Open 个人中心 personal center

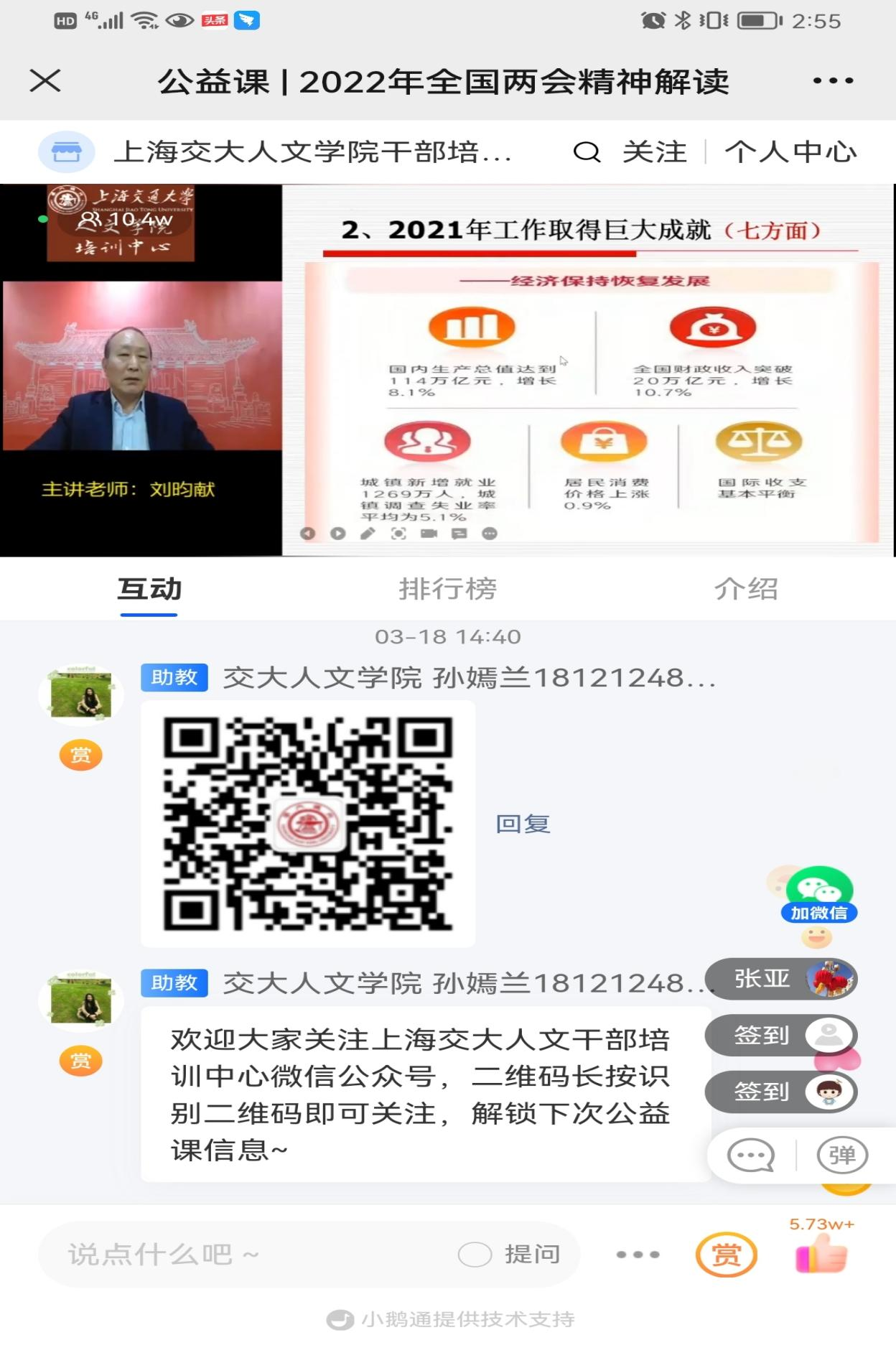[790, 152]
